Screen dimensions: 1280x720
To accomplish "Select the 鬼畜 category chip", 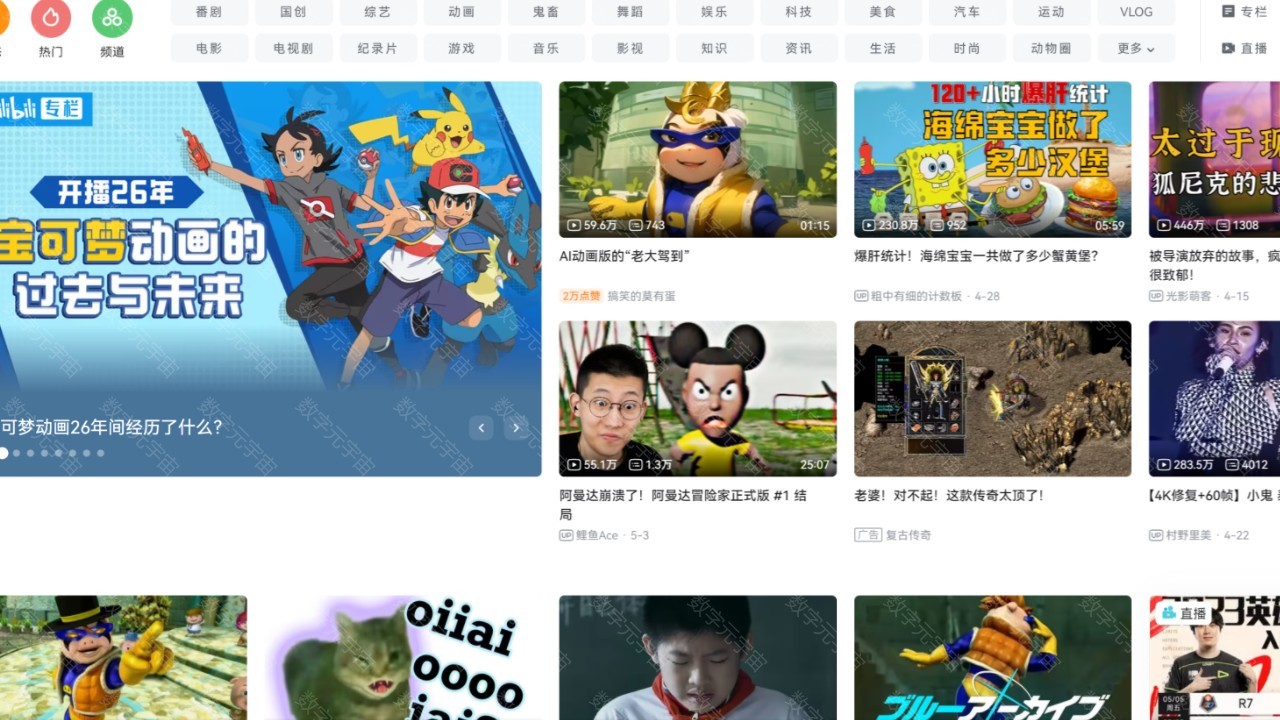I will pyautogui.click(x=546, y=12).
